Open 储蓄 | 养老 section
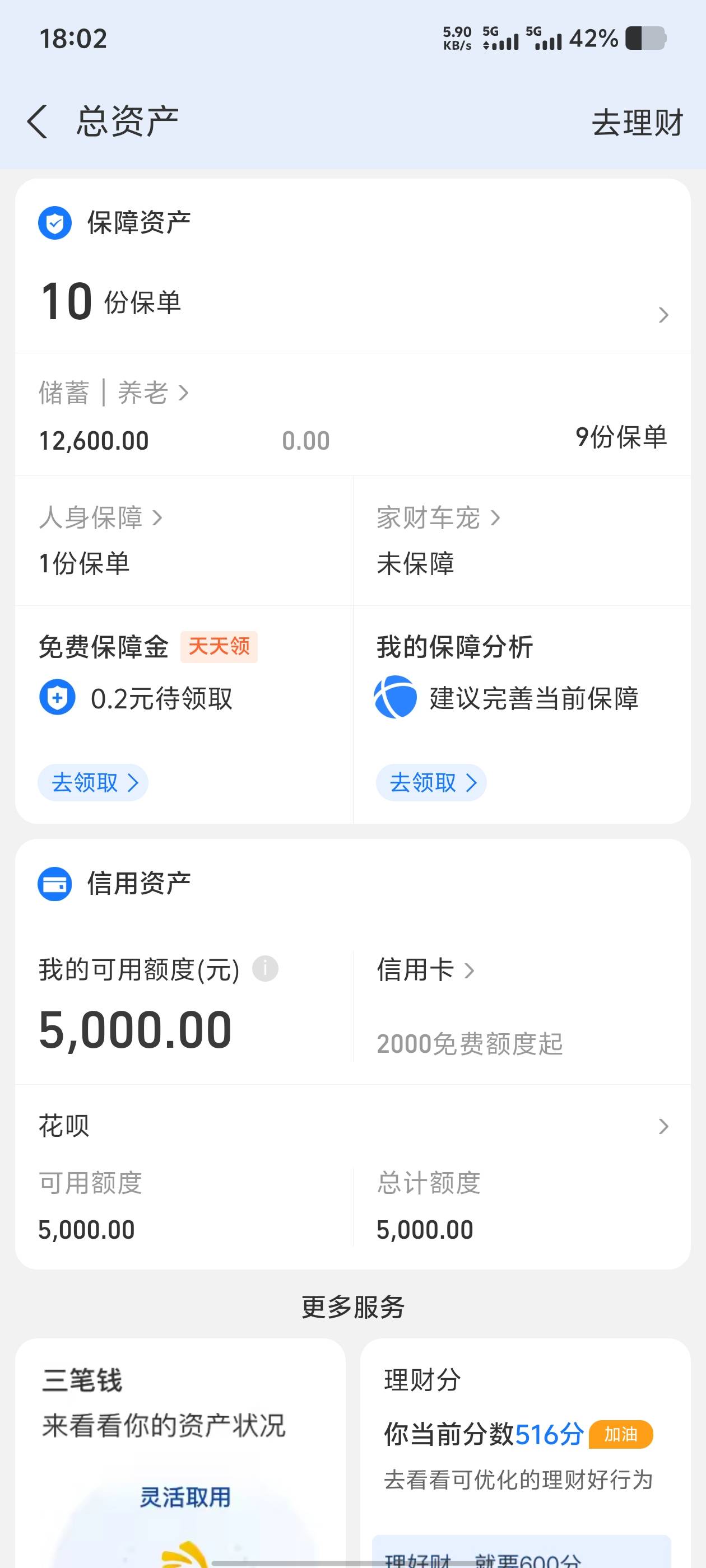Viewport: 706px width, 1568px height. (x=114, y=393)
